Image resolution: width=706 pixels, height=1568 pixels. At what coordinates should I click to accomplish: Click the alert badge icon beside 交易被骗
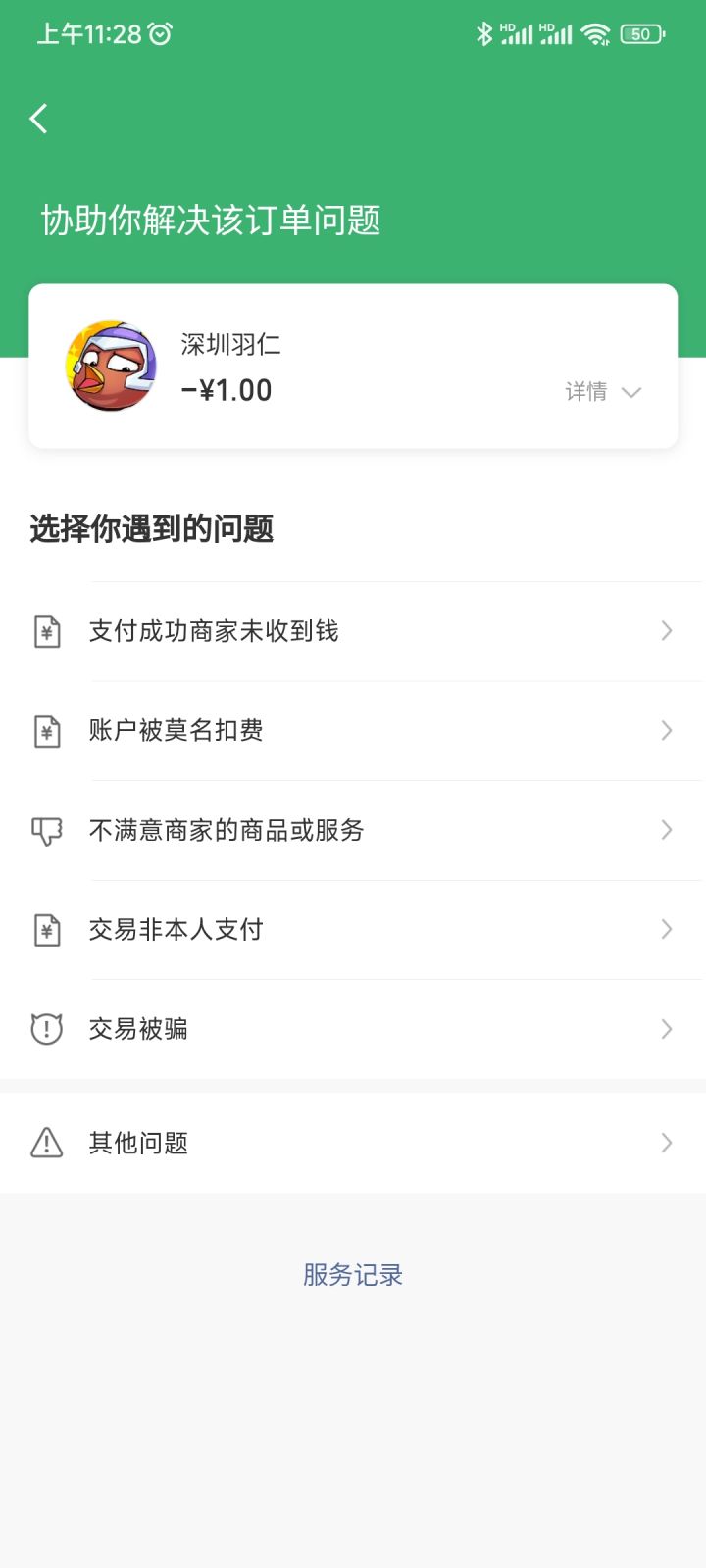pyautogui.click(x=46, y=1028)
